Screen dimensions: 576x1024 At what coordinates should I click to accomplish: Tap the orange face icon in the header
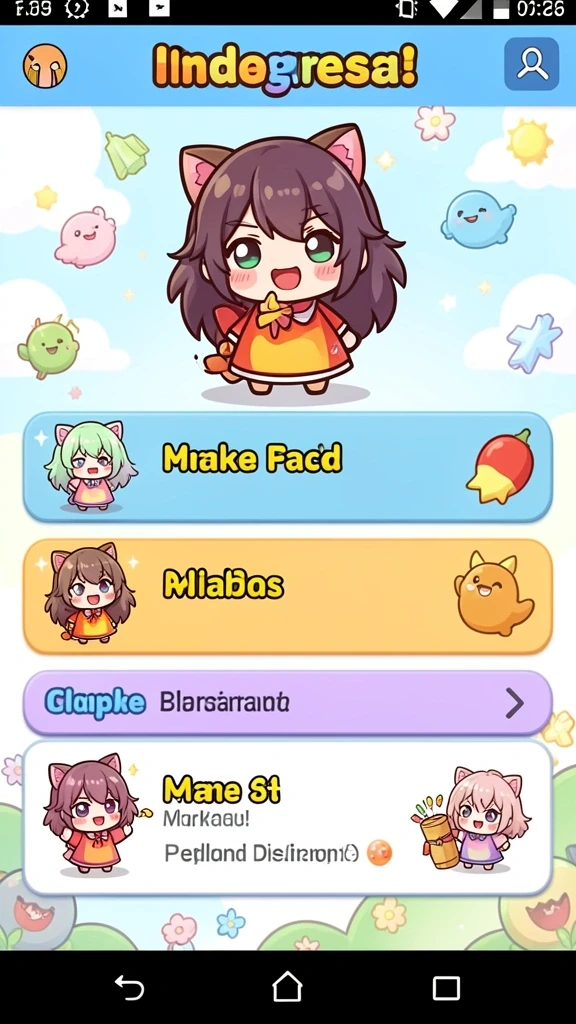click(x=45, y=65)
